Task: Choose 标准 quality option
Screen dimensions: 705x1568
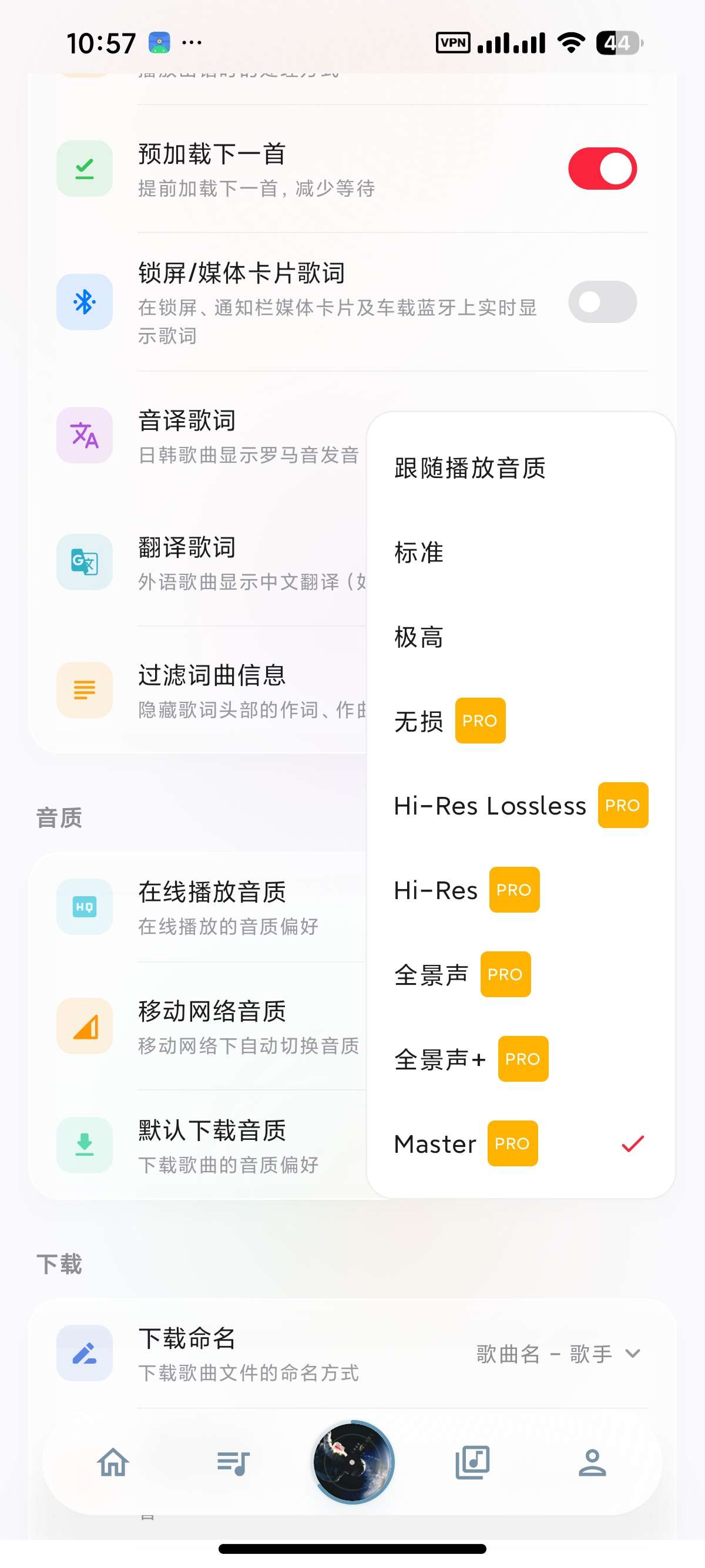Action: tap(521, 552)
